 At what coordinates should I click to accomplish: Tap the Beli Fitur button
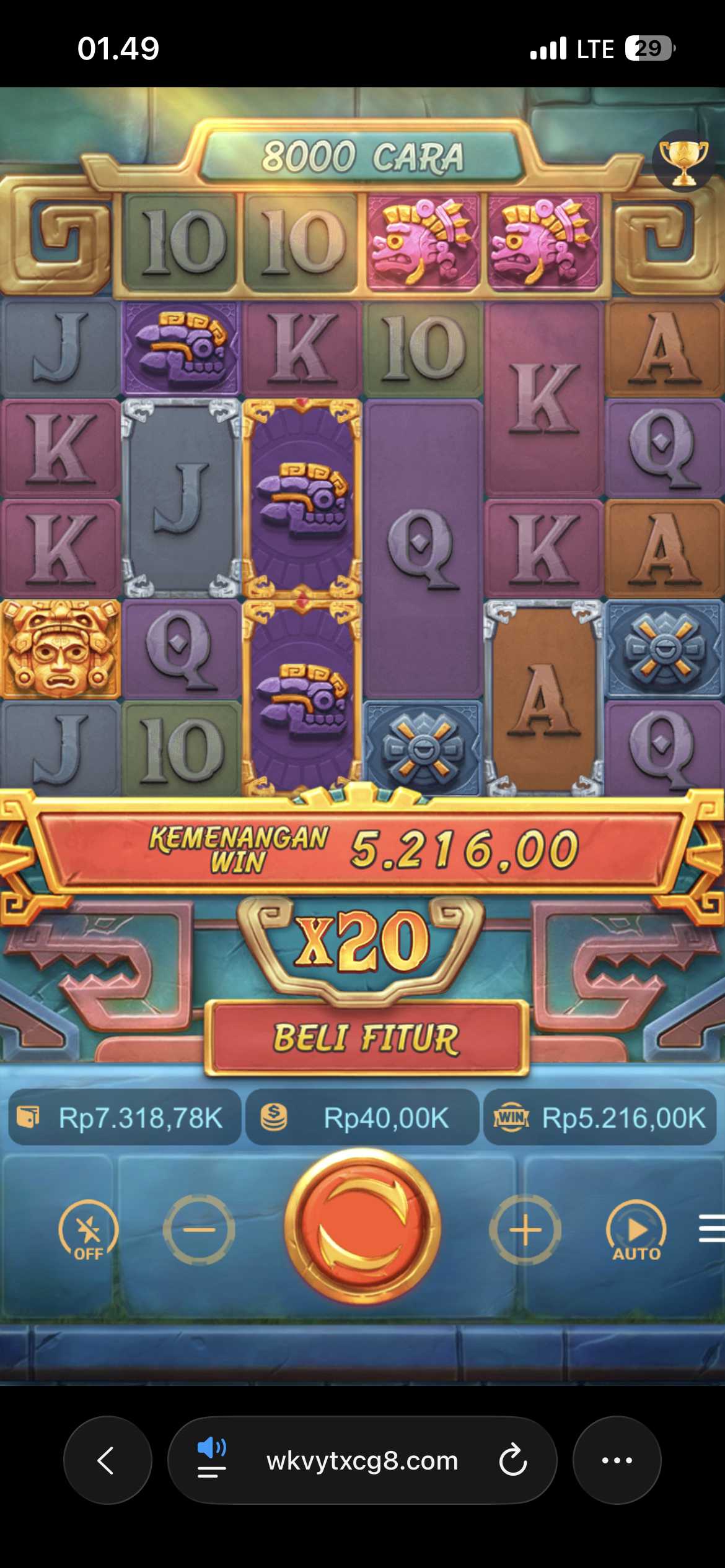pos(366,1039)
